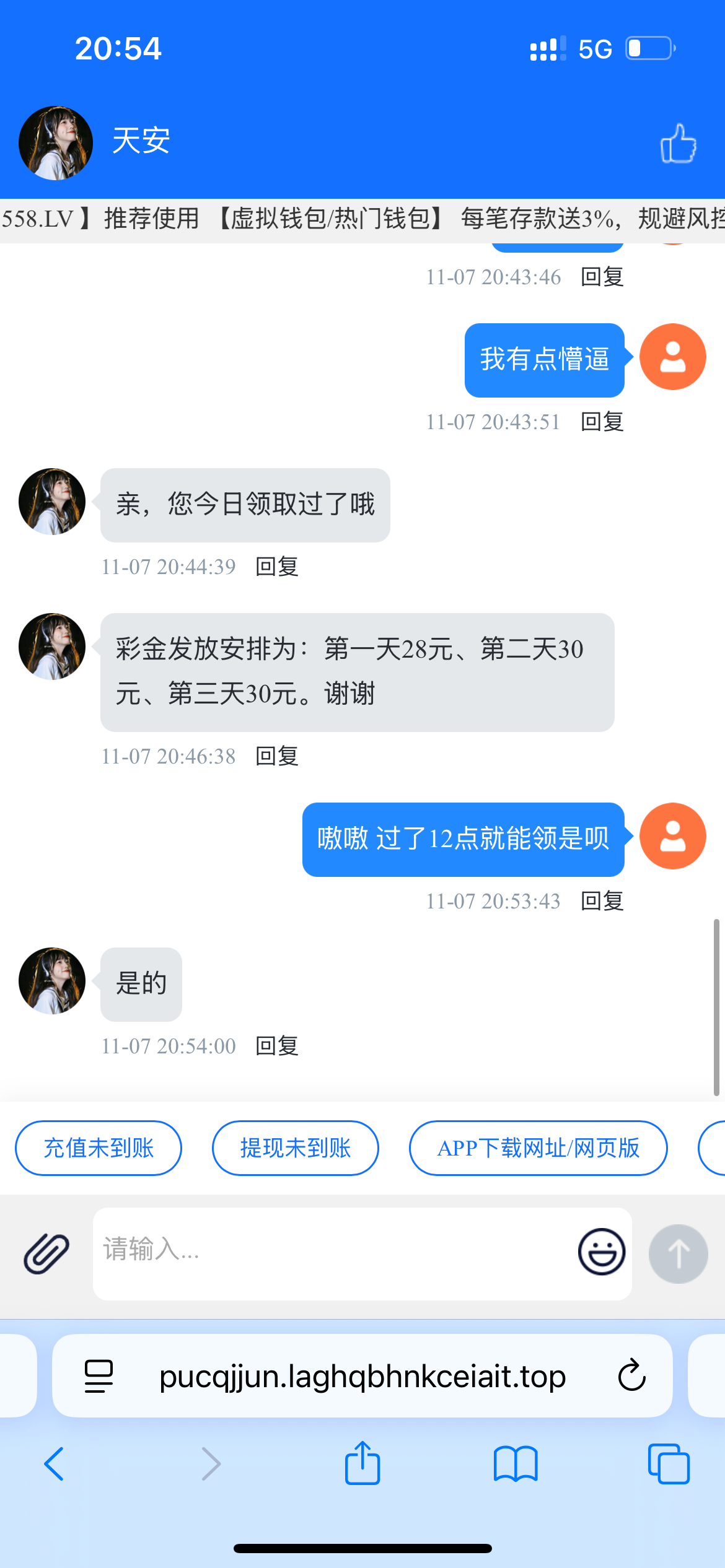The image size is (725, 1568).
Task: Share this page from the browser toolbar
Action: [x=362, y=1464]
